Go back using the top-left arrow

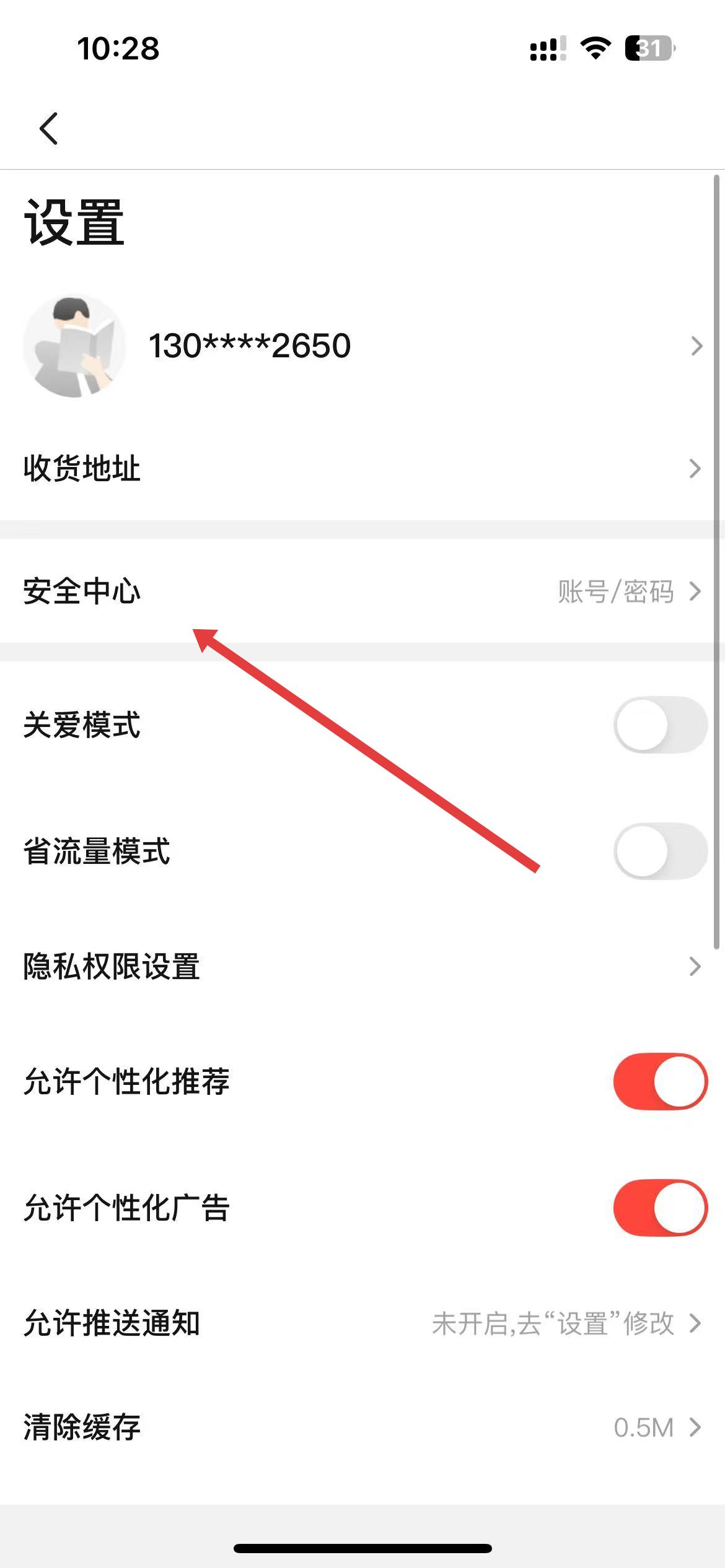[48, 128]
